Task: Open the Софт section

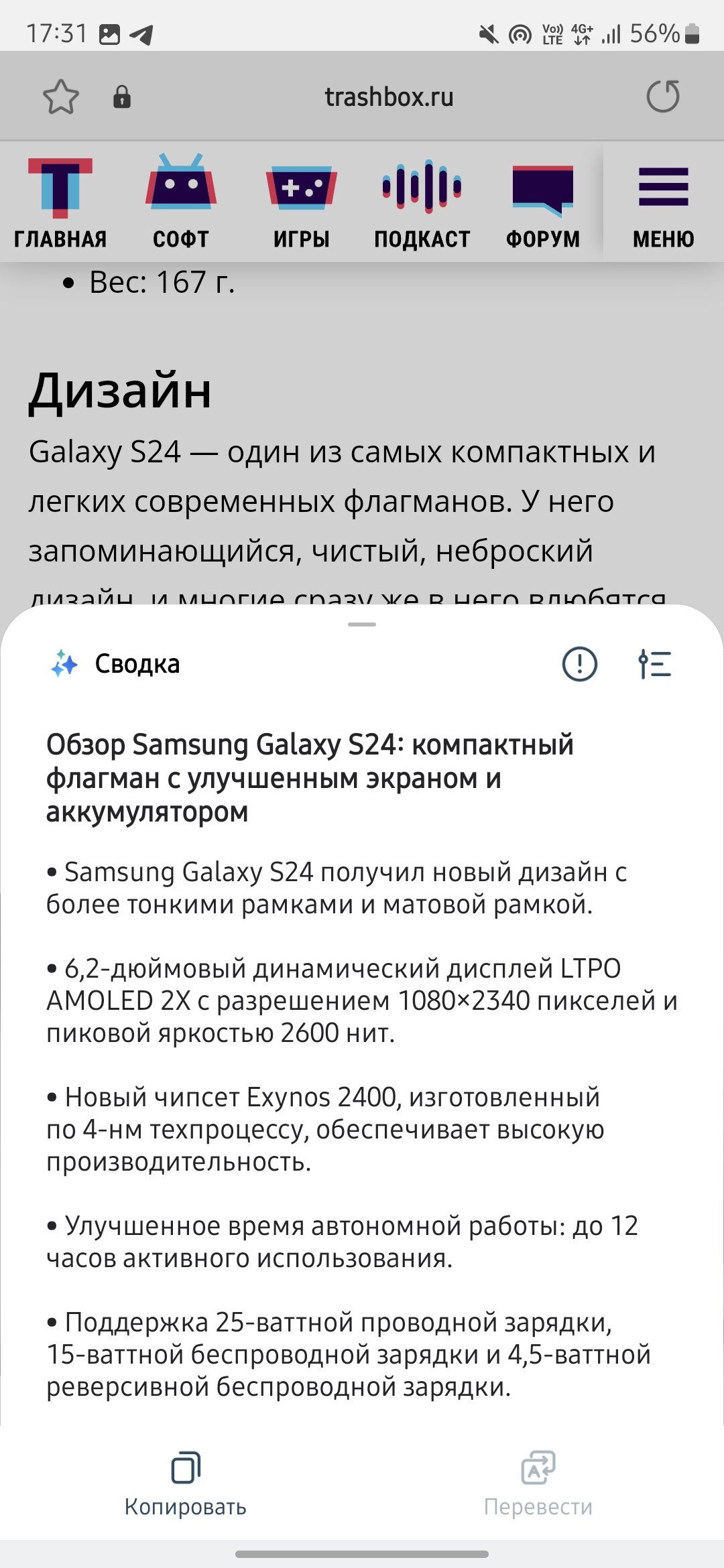Action: pos(181,202)
